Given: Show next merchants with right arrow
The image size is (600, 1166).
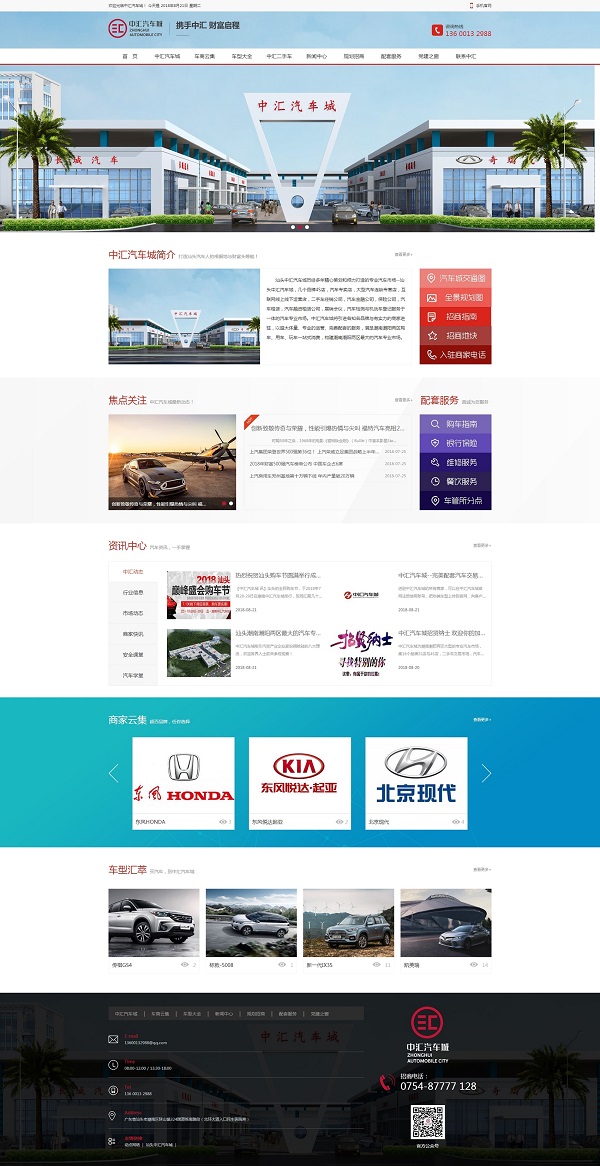Looking at the screenshot, I should 486,773.
